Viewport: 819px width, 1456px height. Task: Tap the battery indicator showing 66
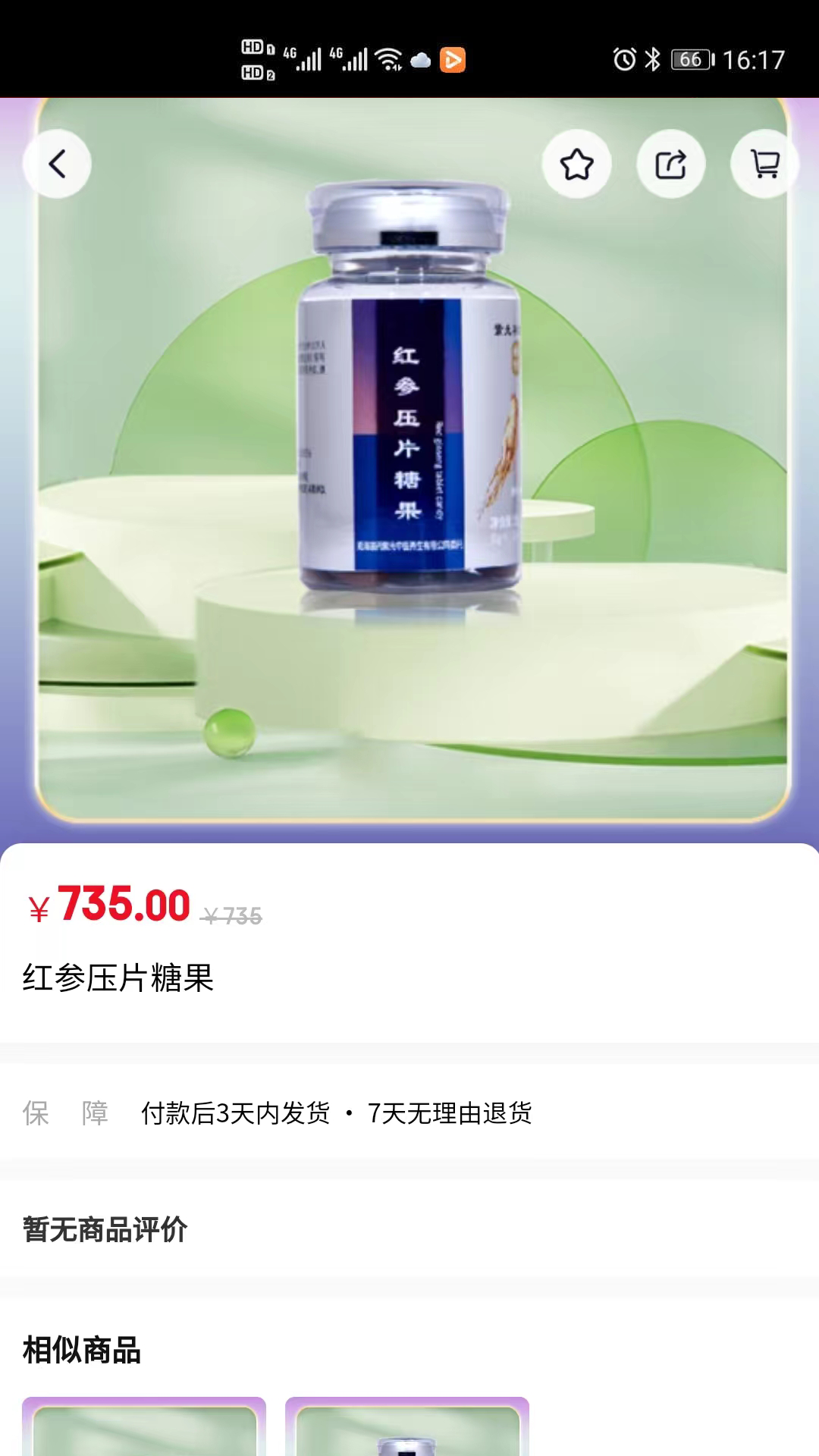(690, 59)
